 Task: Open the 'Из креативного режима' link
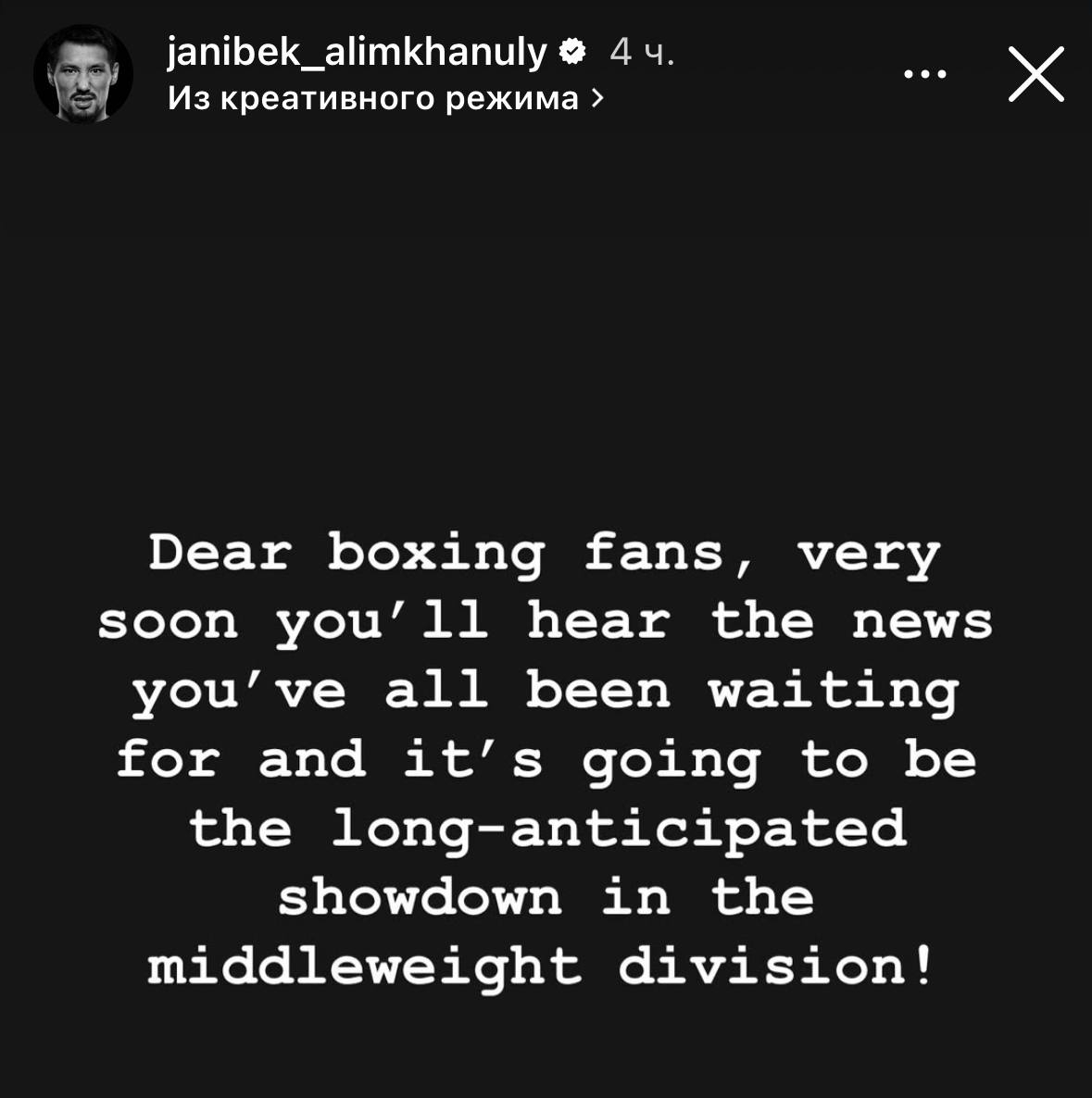384,97
